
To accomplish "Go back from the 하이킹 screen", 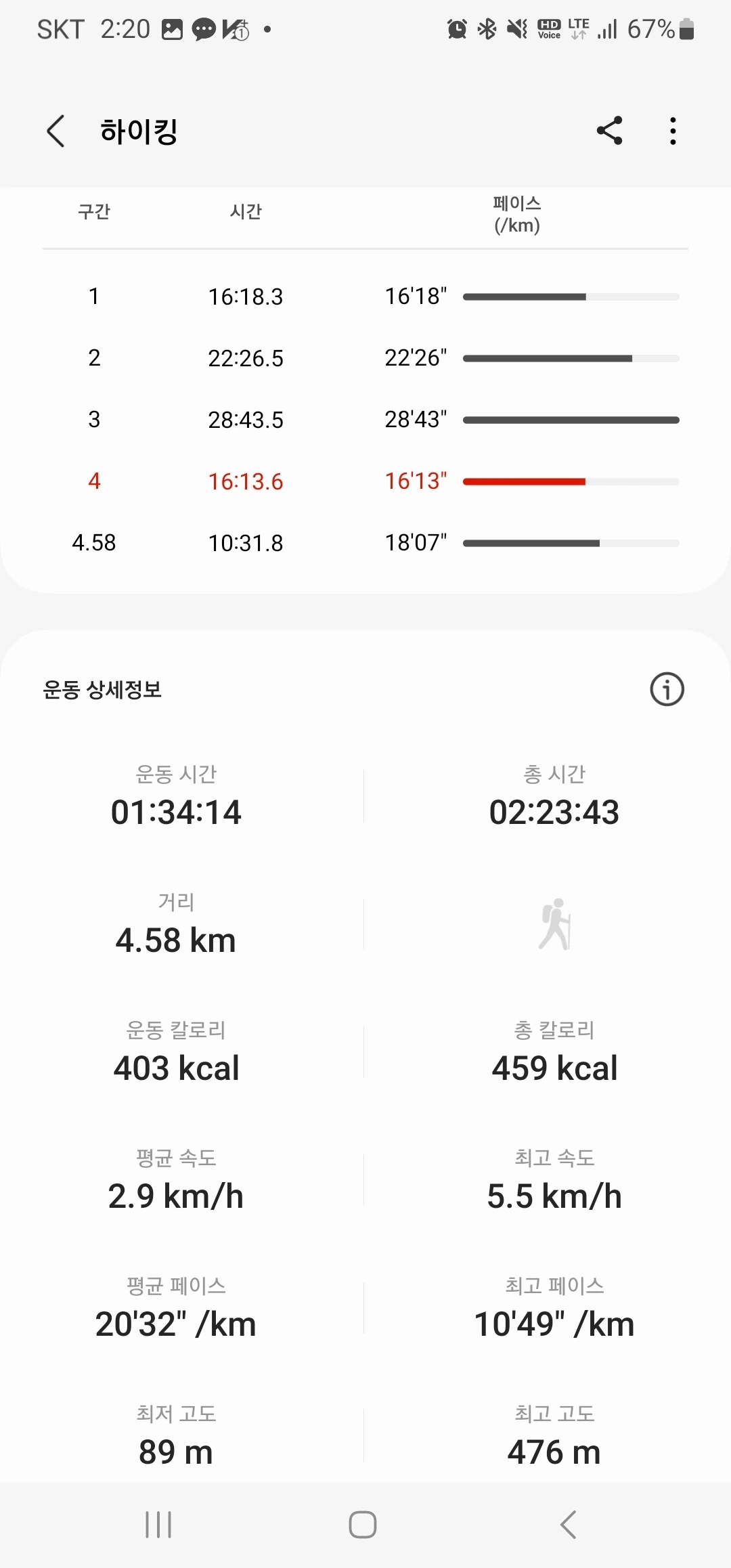I will 56,131.
